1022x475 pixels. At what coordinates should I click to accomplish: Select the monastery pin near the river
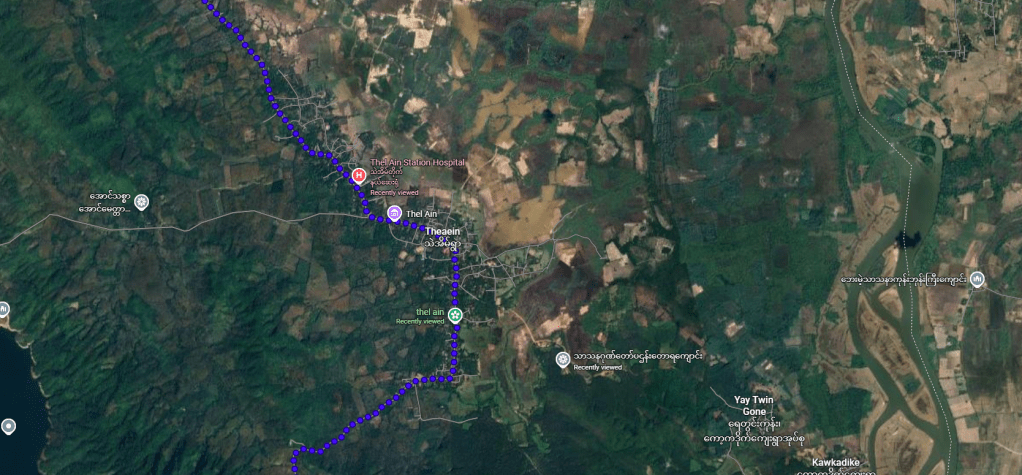pyautogui.click(x=977, y=279)
